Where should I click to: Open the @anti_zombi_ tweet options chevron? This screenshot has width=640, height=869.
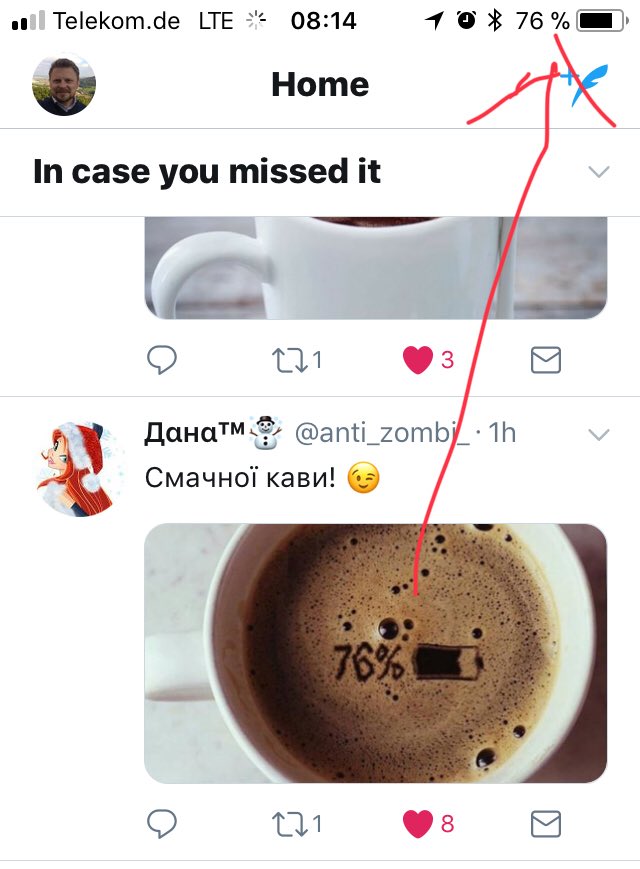[598, 434]
